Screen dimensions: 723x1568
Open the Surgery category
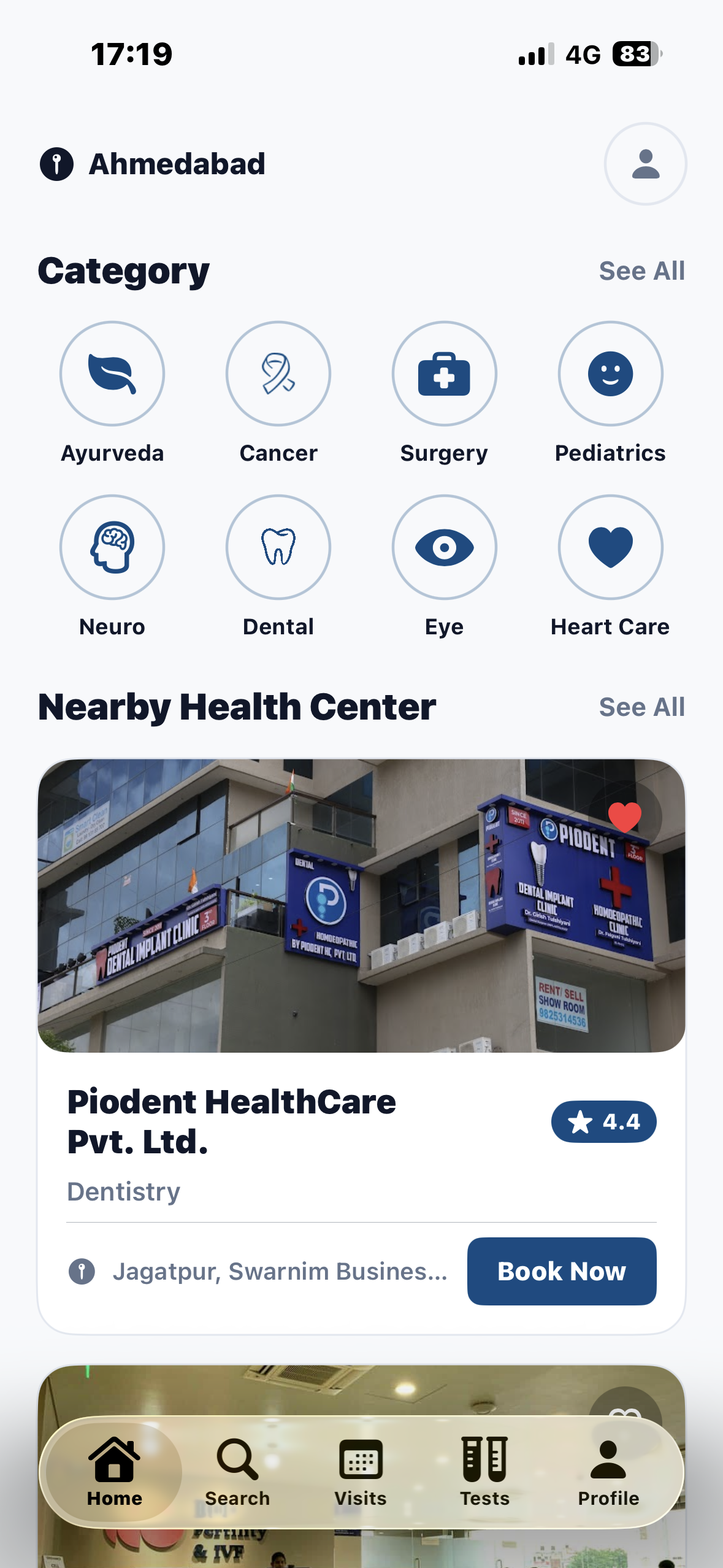(444, 374)
